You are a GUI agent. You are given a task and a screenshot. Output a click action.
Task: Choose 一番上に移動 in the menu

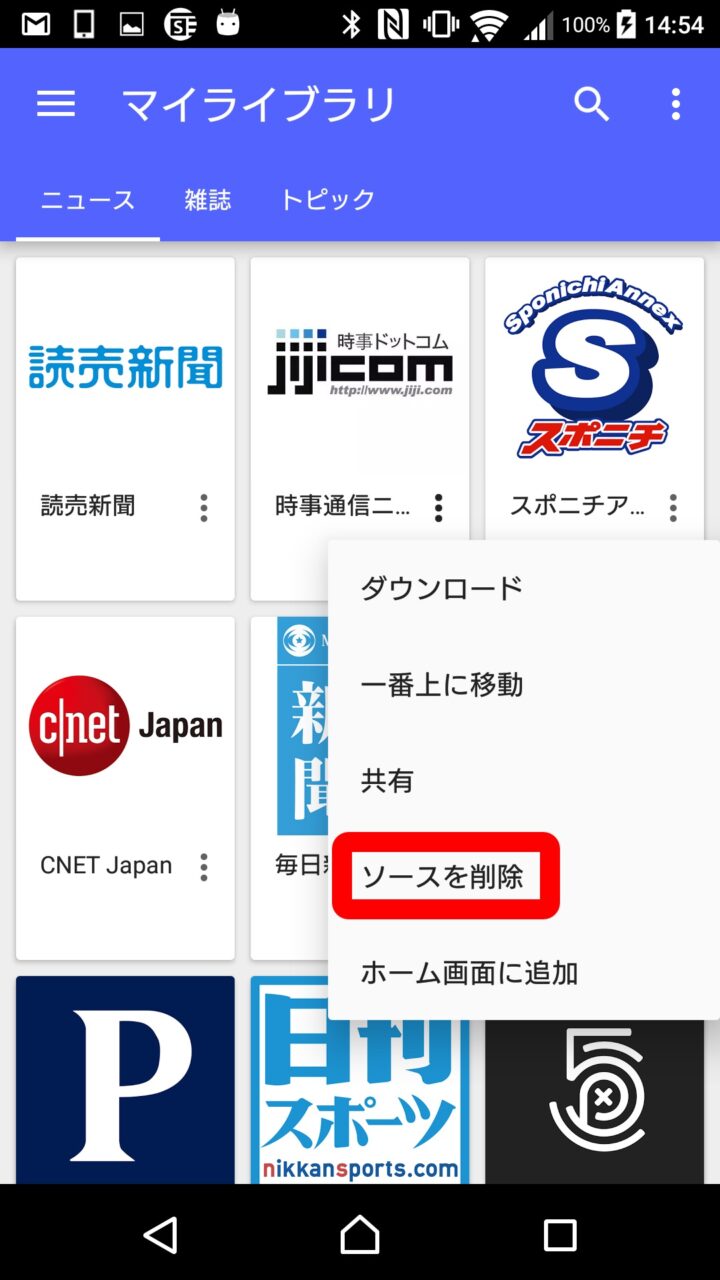(442, 685)
